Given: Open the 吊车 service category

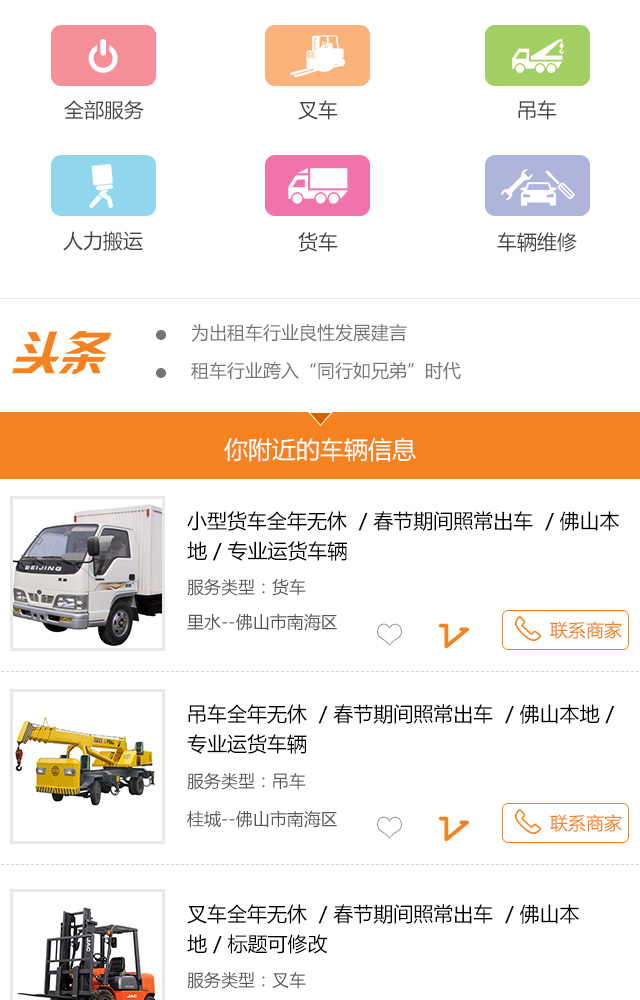Looking at the screenshot, I should [x=537, y=56].
